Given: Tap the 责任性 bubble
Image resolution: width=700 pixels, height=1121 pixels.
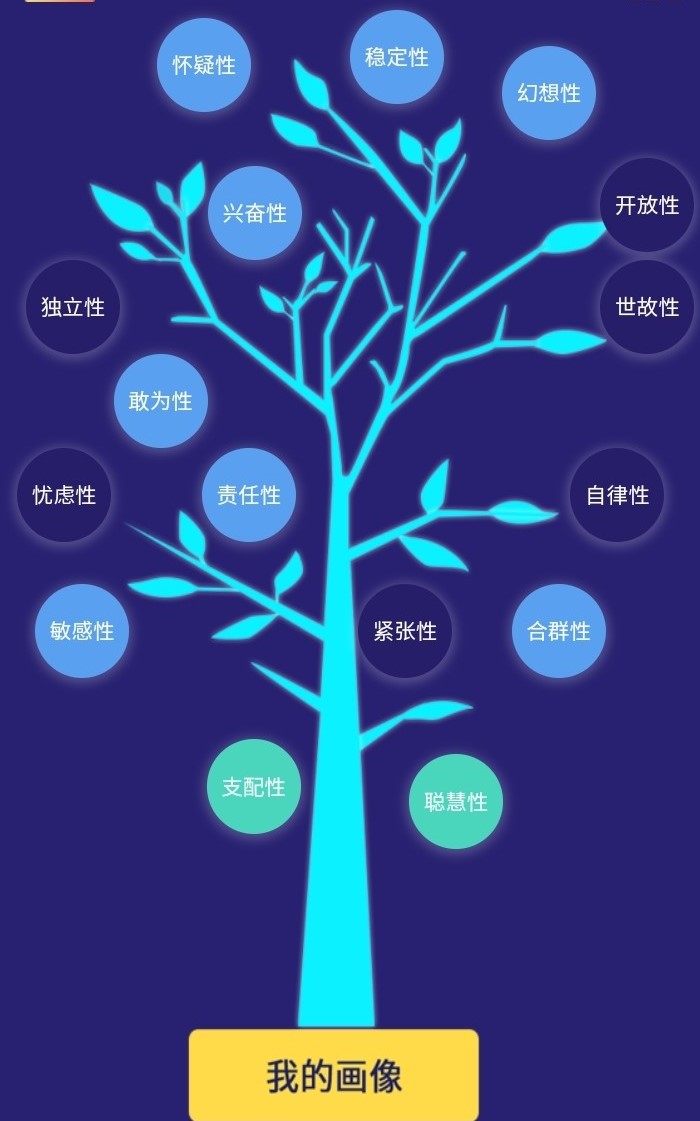Looking at the screenshot, I should click(x=249, y=495).
